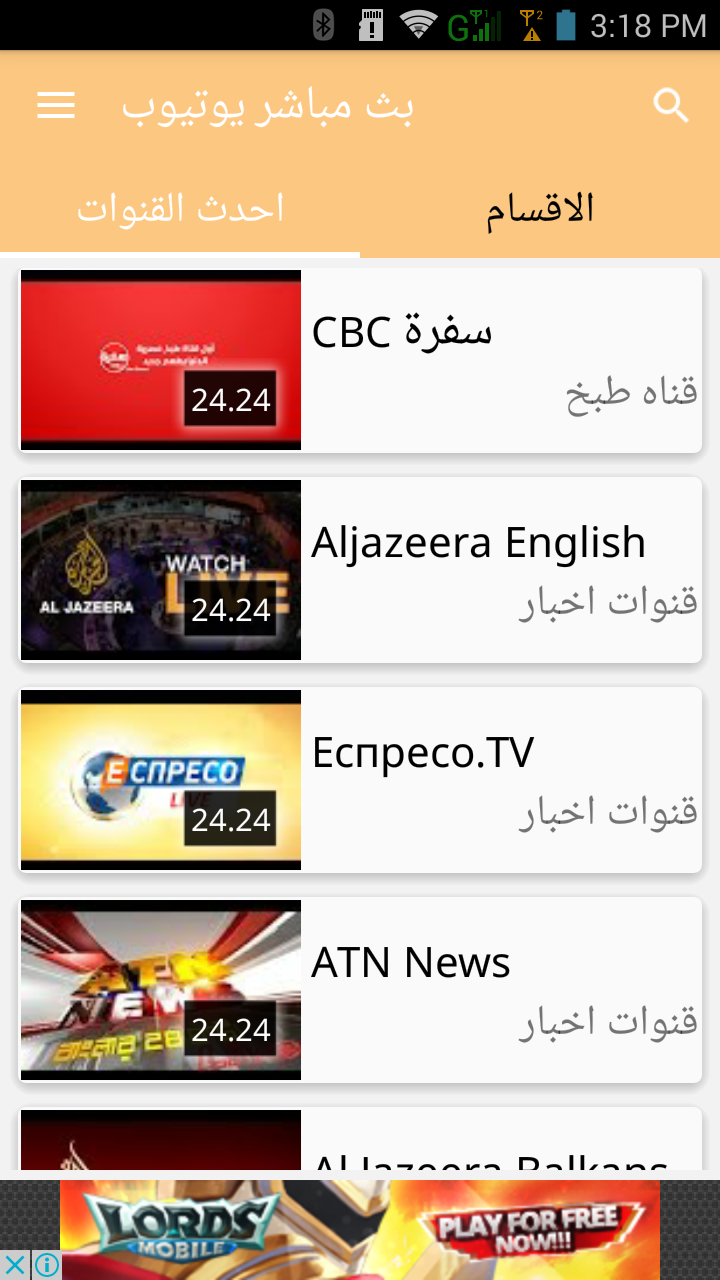Open the CBC سفرة channel

[x=360, y=360]
